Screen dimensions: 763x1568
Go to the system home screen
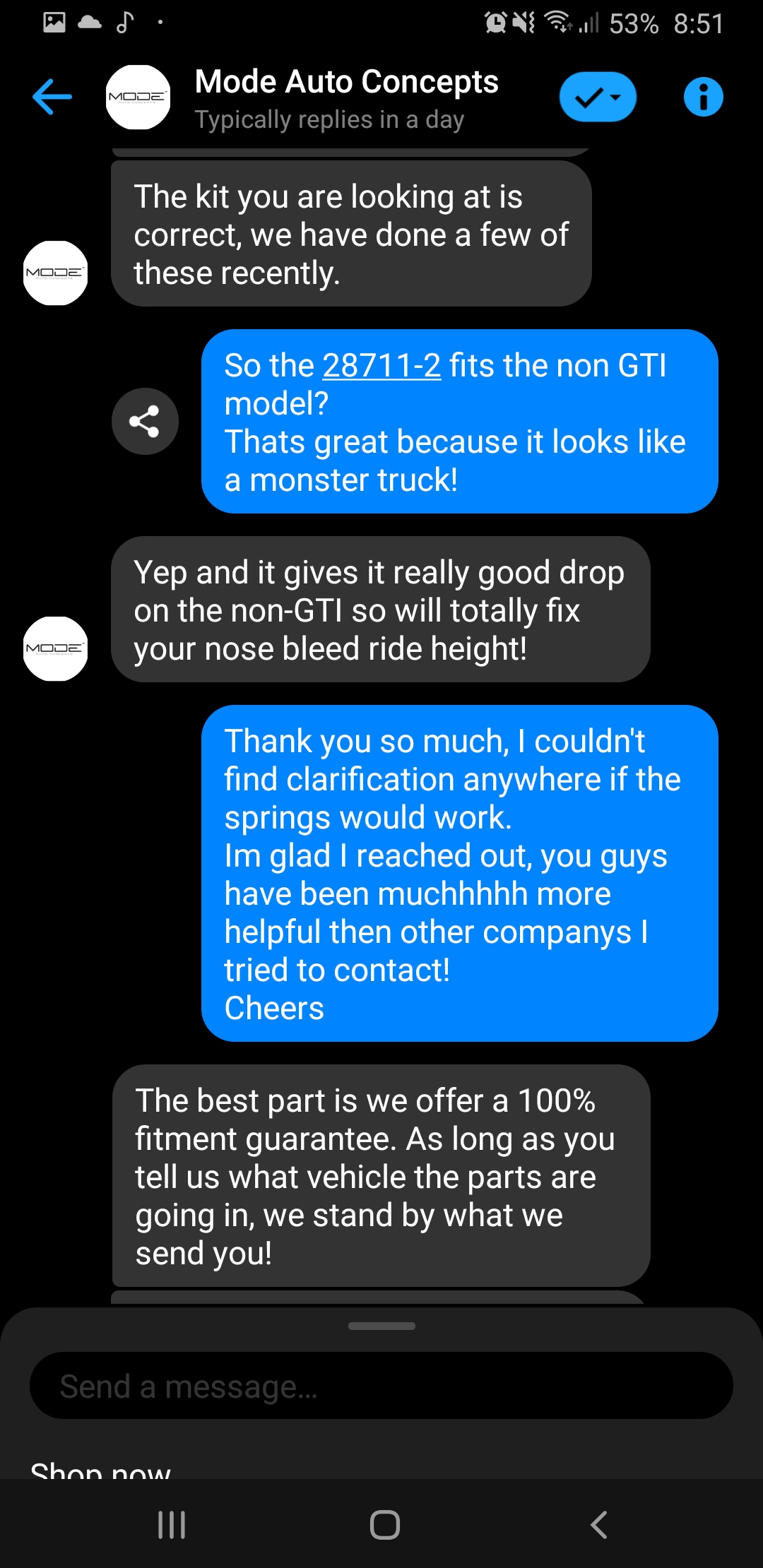point(385,1524)
